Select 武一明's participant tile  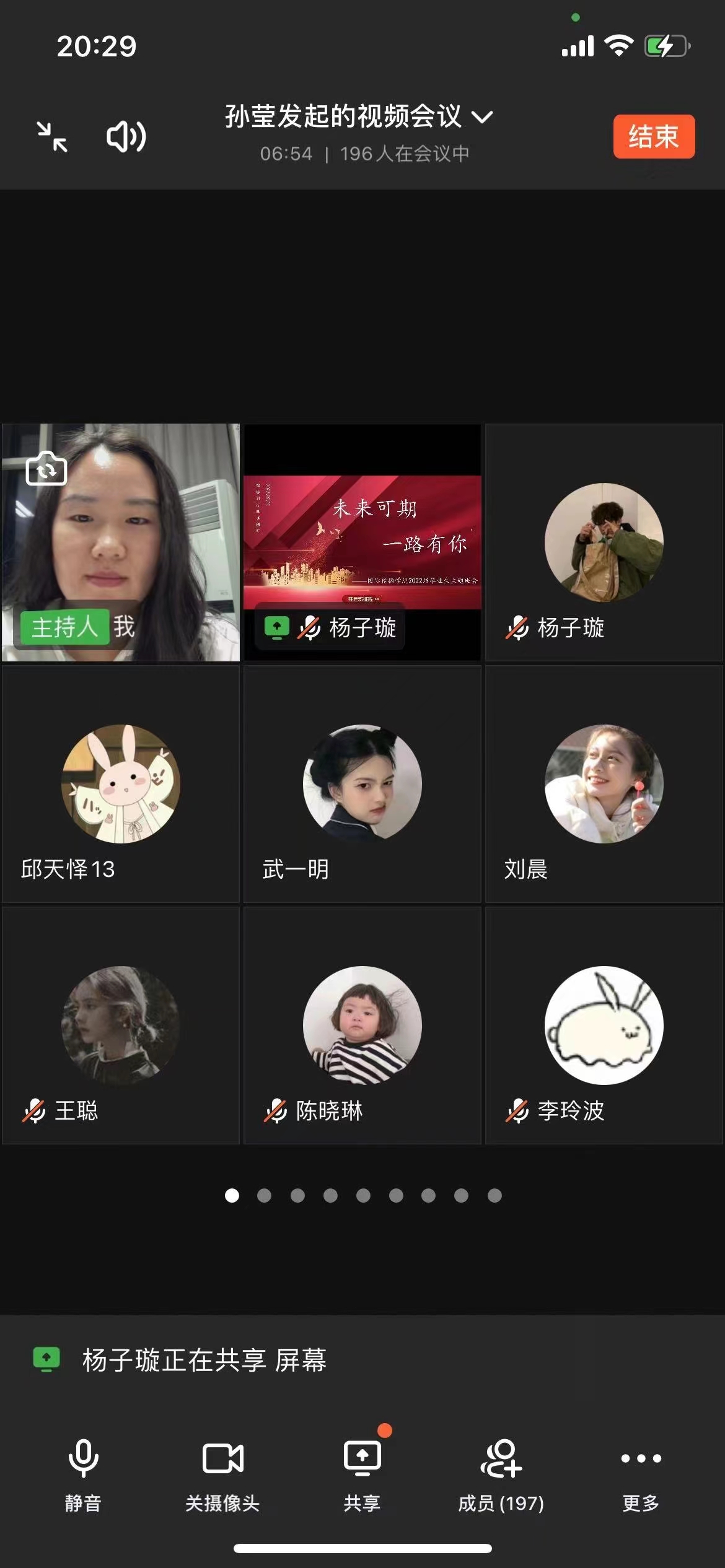362,783
